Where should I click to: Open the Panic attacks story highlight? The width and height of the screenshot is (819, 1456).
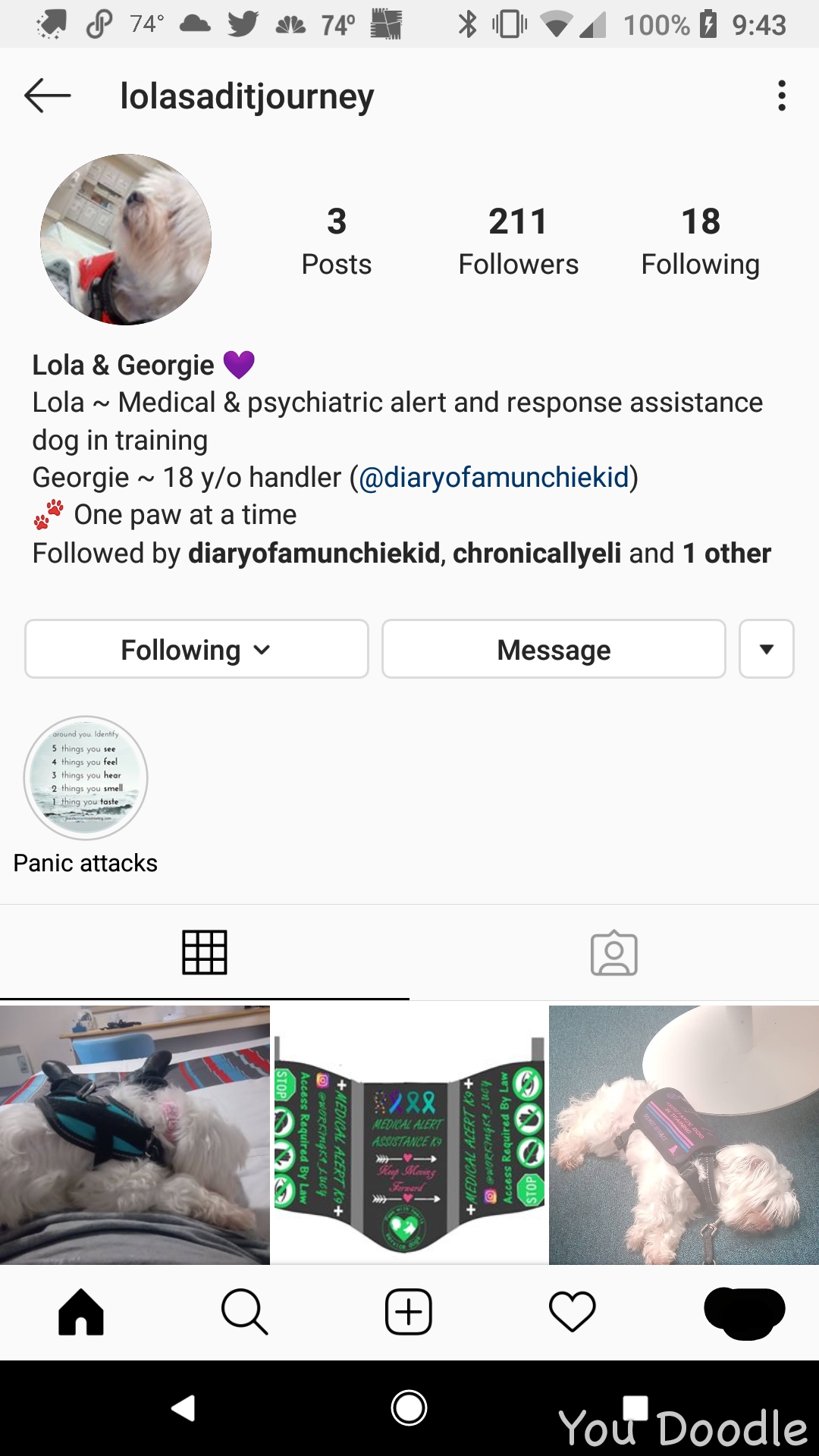tap(86, 778)
